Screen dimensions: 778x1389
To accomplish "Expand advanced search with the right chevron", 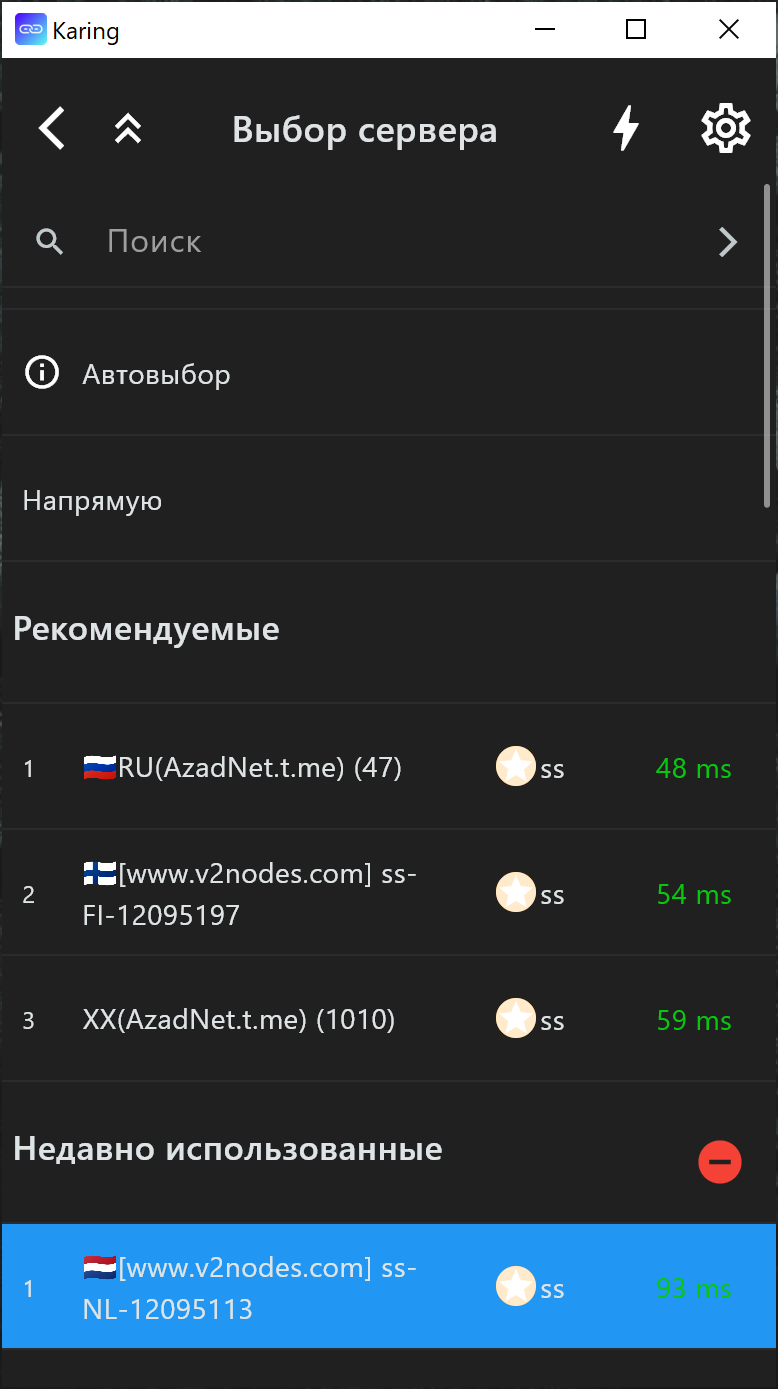I will tap(727, 241).
